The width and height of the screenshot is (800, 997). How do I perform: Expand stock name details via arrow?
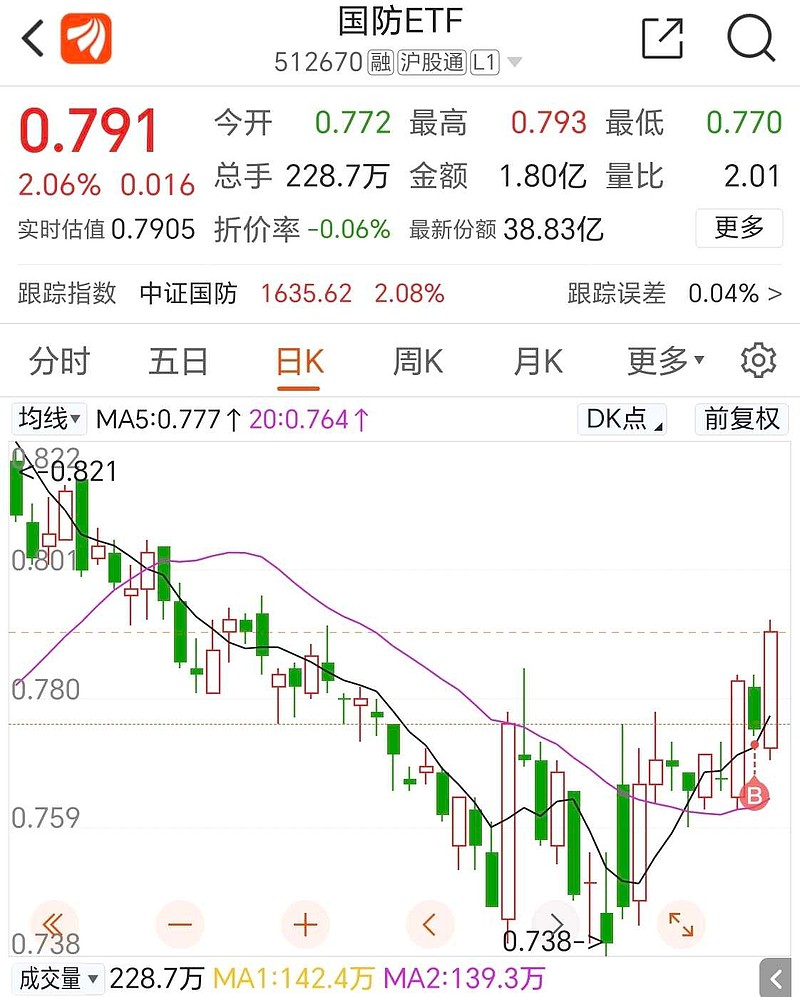(516, 61)
